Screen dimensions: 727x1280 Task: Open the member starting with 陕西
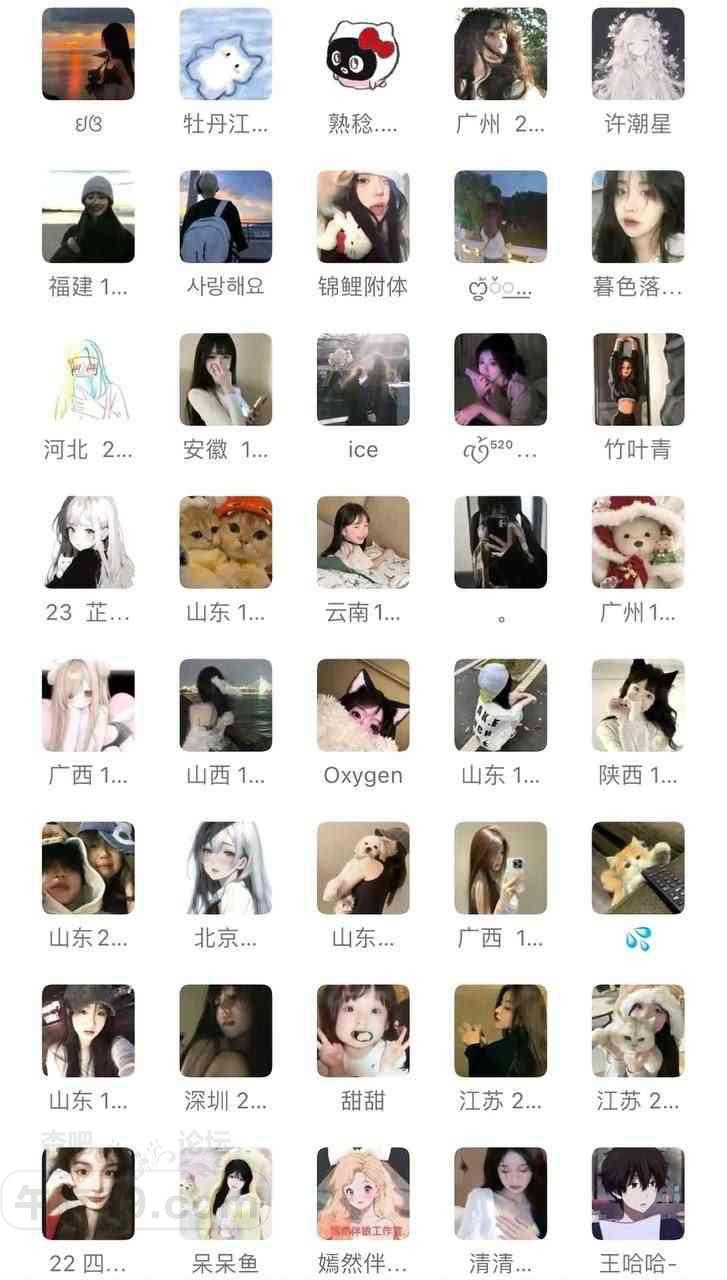point(638,705)
